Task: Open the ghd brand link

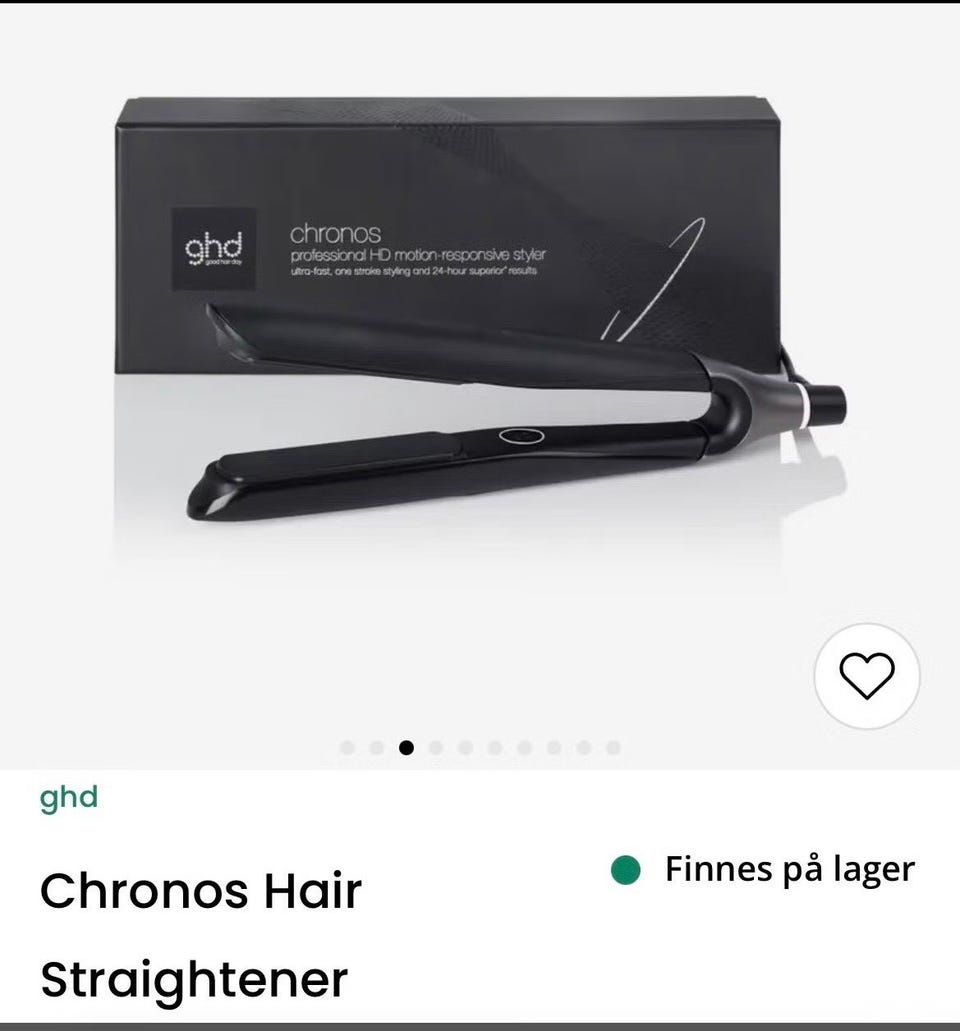Action: pyautogui.click(x=69, y=798)
